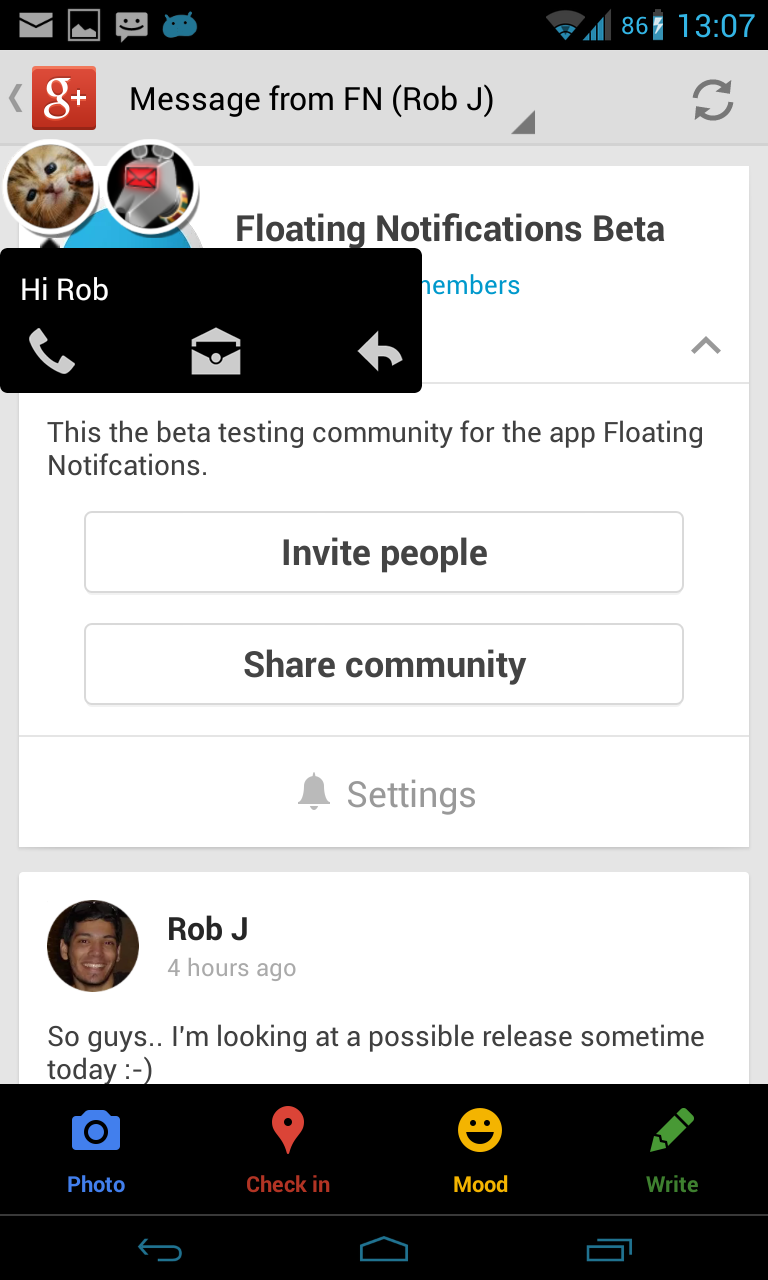Image resolution: width=768 pixels, height=1280 pixels.
Task: Open the Photo attachment tool
Action: (96, 1148)
